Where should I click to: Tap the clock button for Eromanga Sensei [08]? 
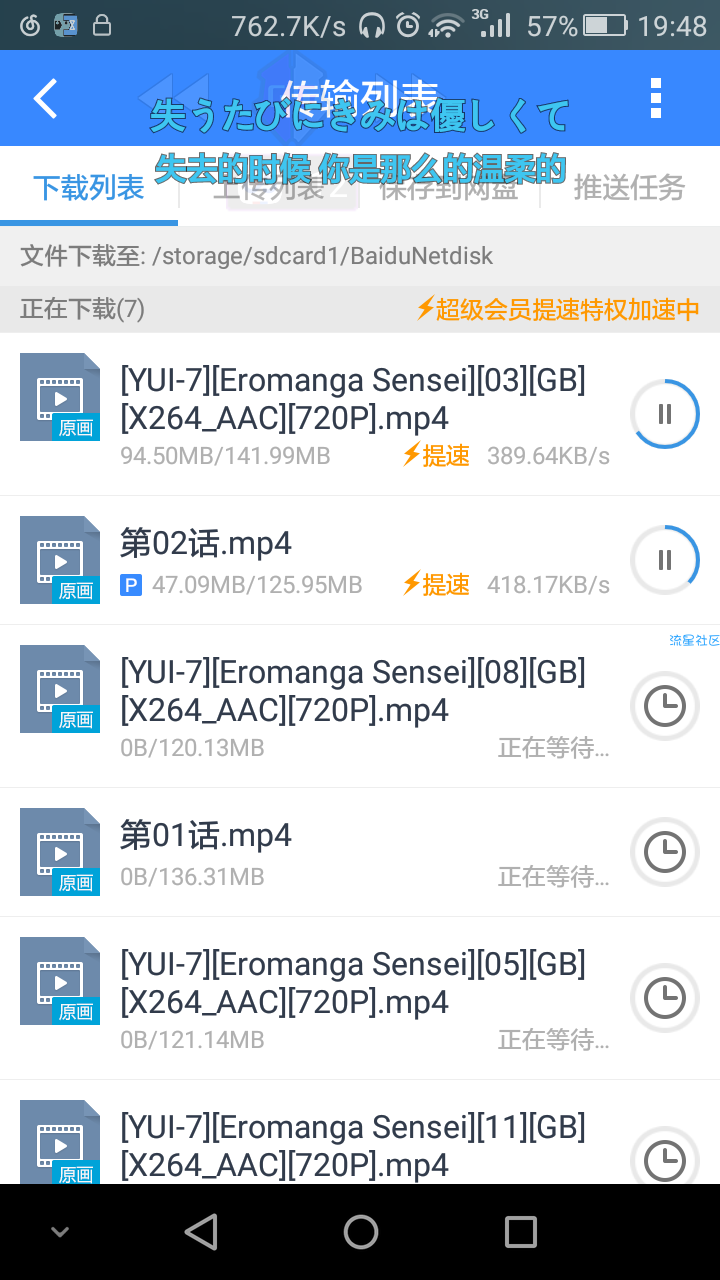coord(665,707)
